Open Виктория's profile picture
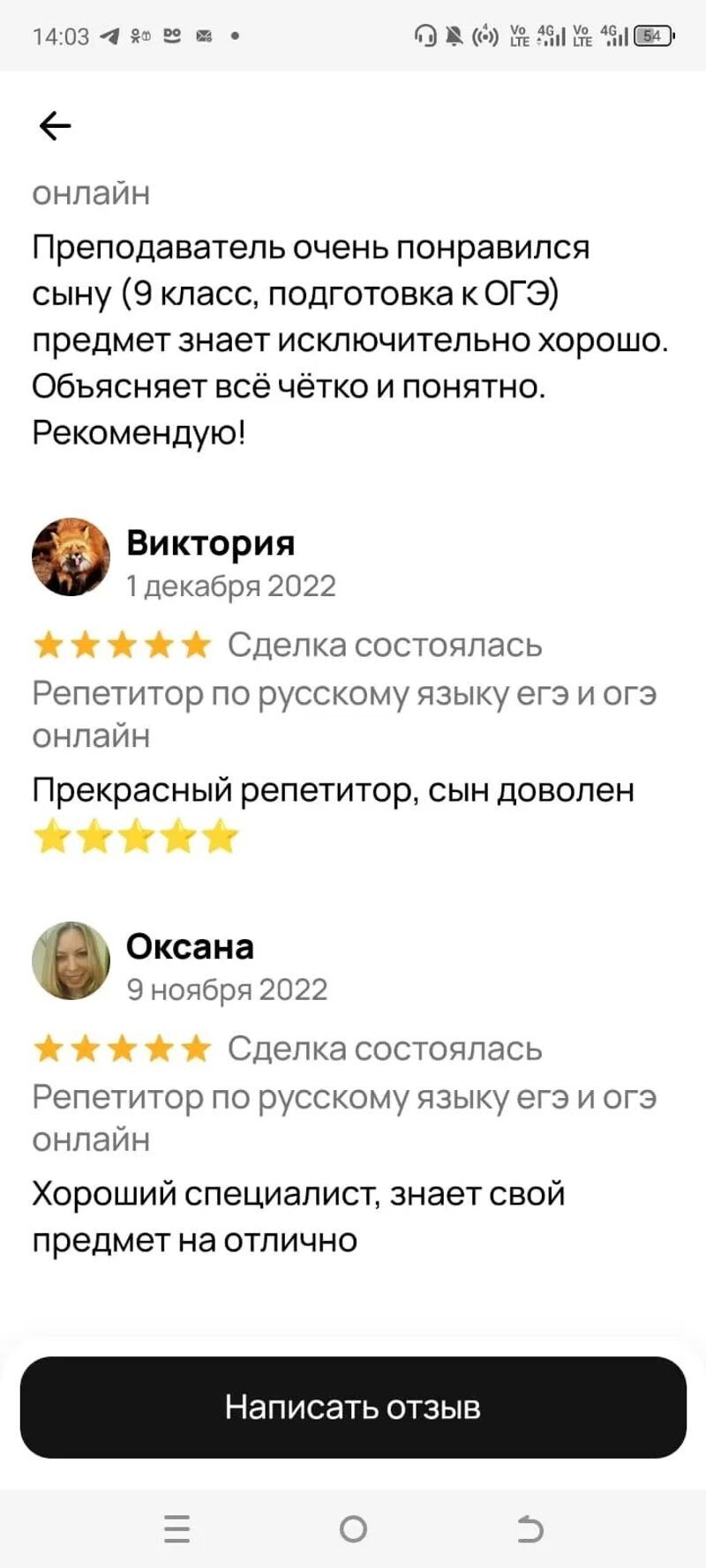The width and height of the screenshot is (706, 1568). (71, 556)
